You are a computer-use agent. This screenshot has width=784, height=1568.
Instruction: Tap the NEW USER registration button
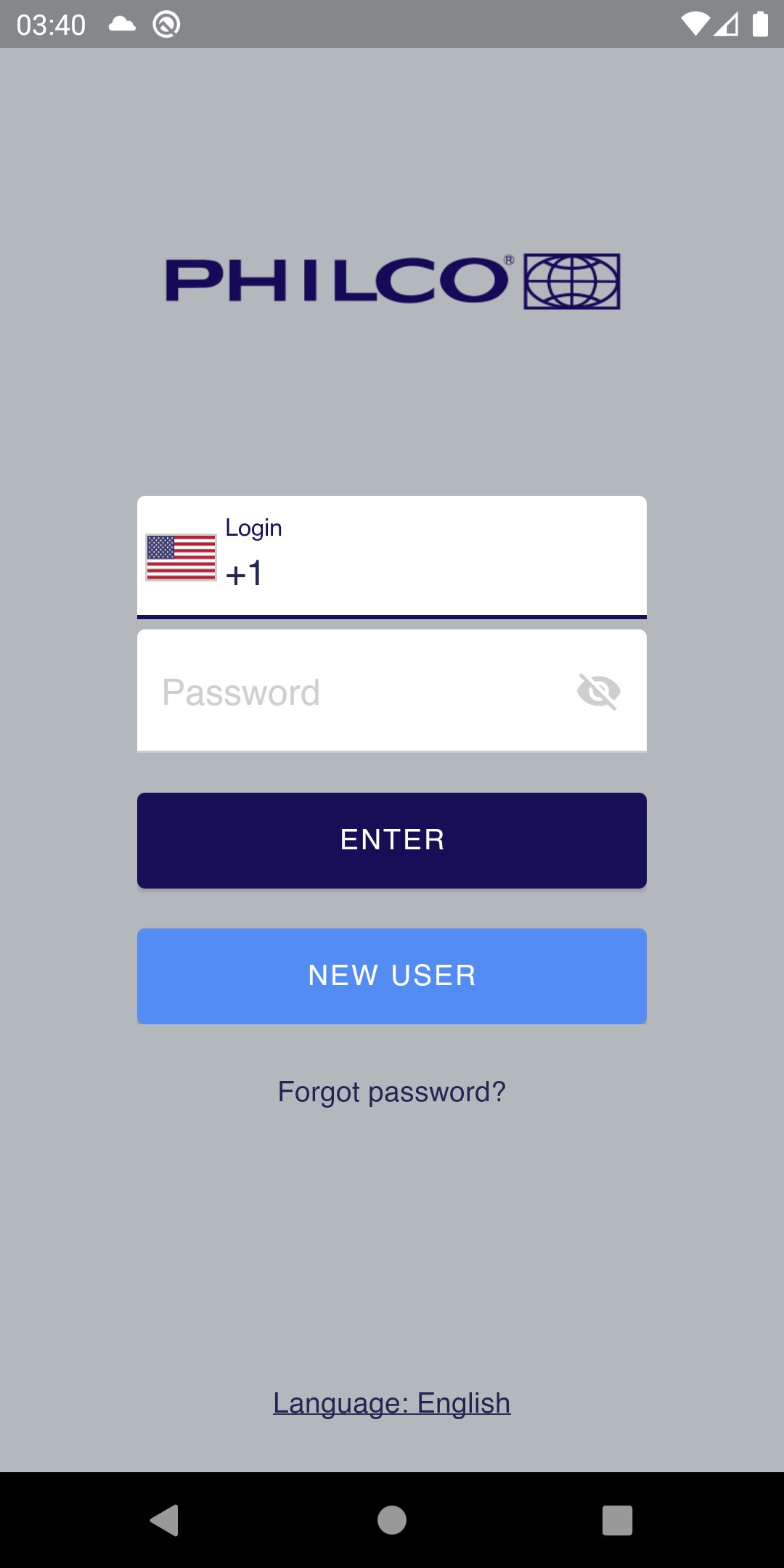click(392, 976)
